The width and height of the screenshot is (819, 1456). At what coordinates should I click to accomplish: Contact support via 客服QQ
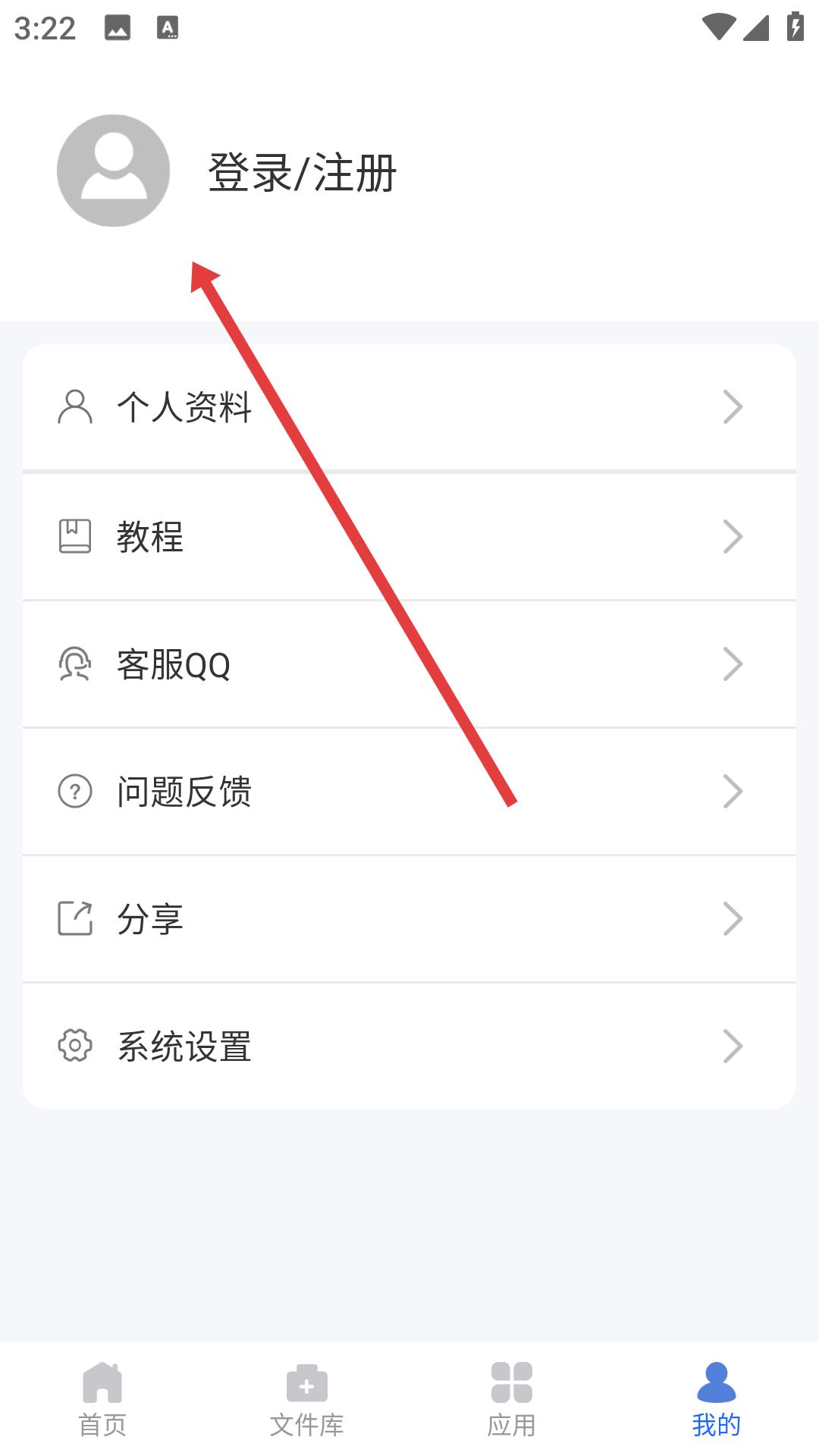coord(409,664)
